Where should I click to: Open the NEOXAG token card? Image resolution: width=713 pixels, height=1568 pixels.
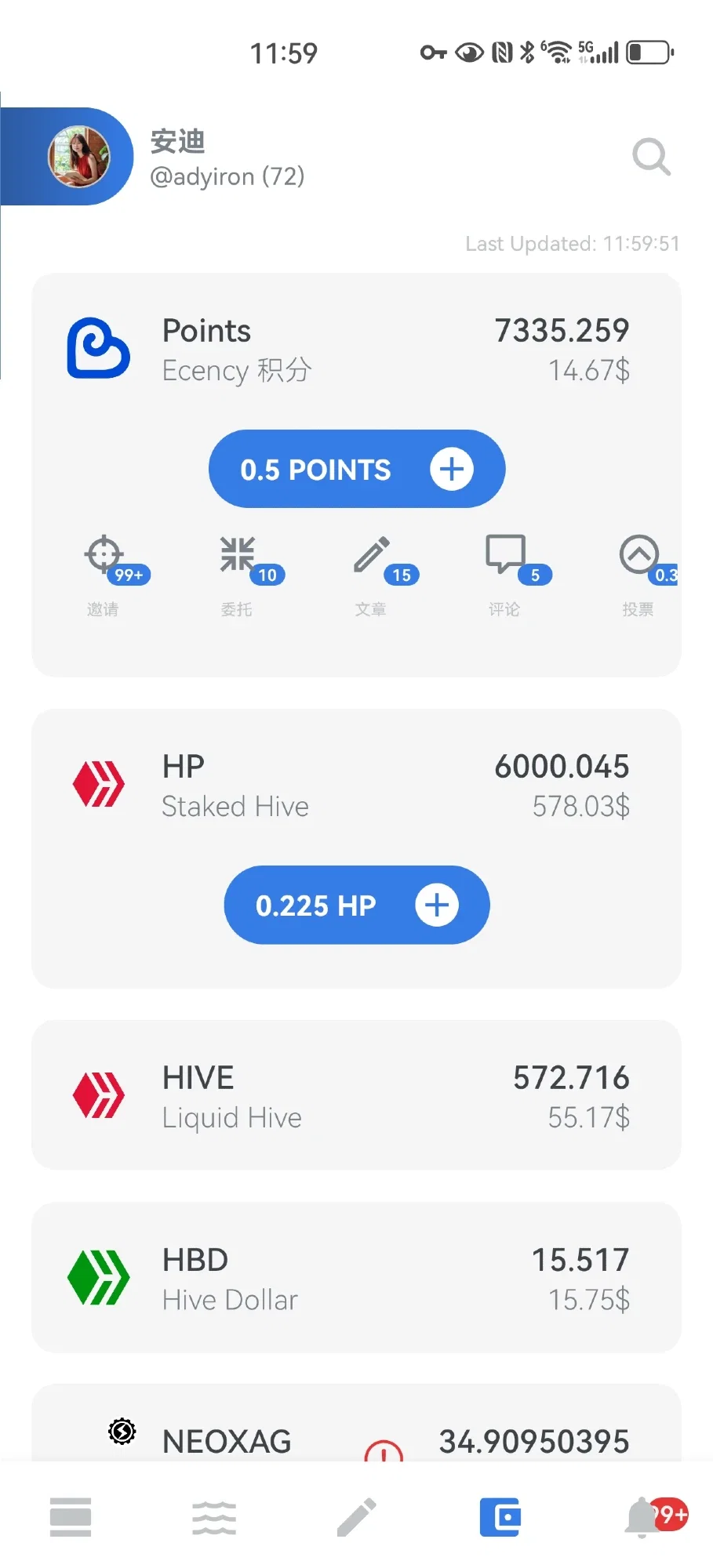click(357, 1435)
